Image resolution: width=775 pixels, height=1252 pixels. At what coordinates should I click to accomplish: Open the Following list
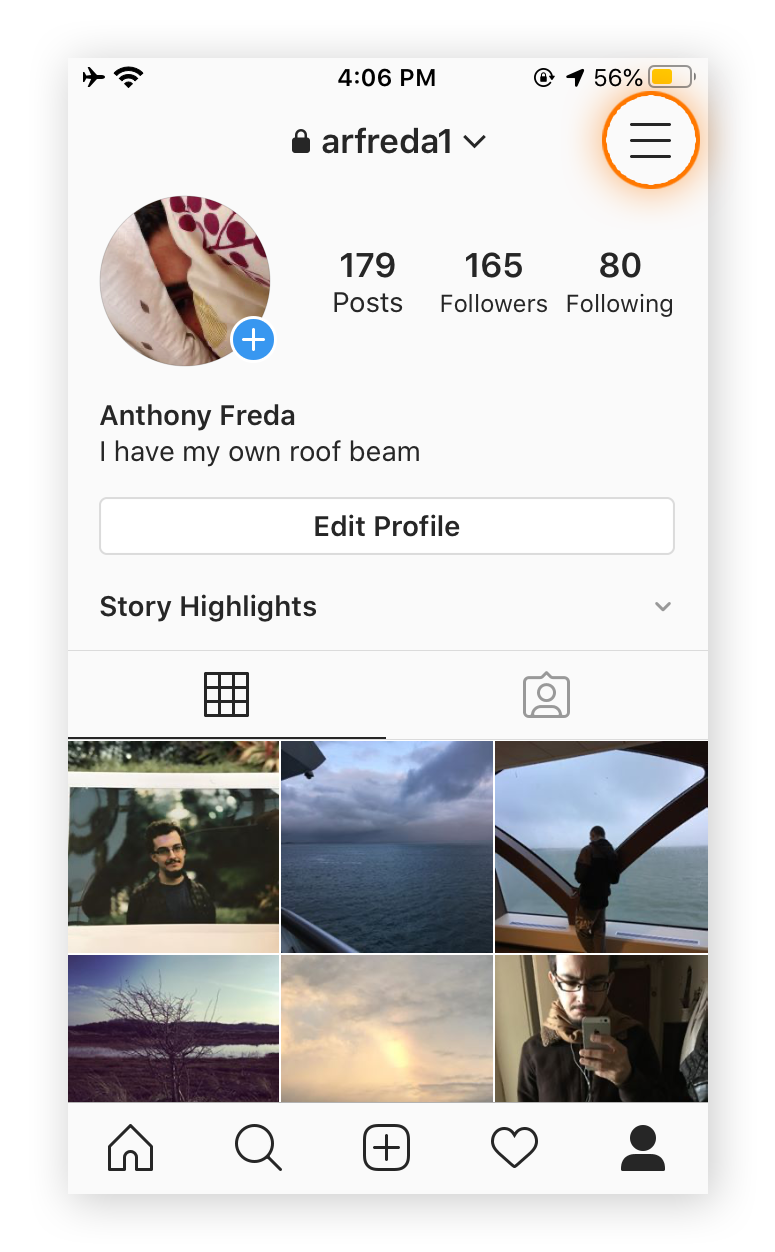tap(619, 282)
